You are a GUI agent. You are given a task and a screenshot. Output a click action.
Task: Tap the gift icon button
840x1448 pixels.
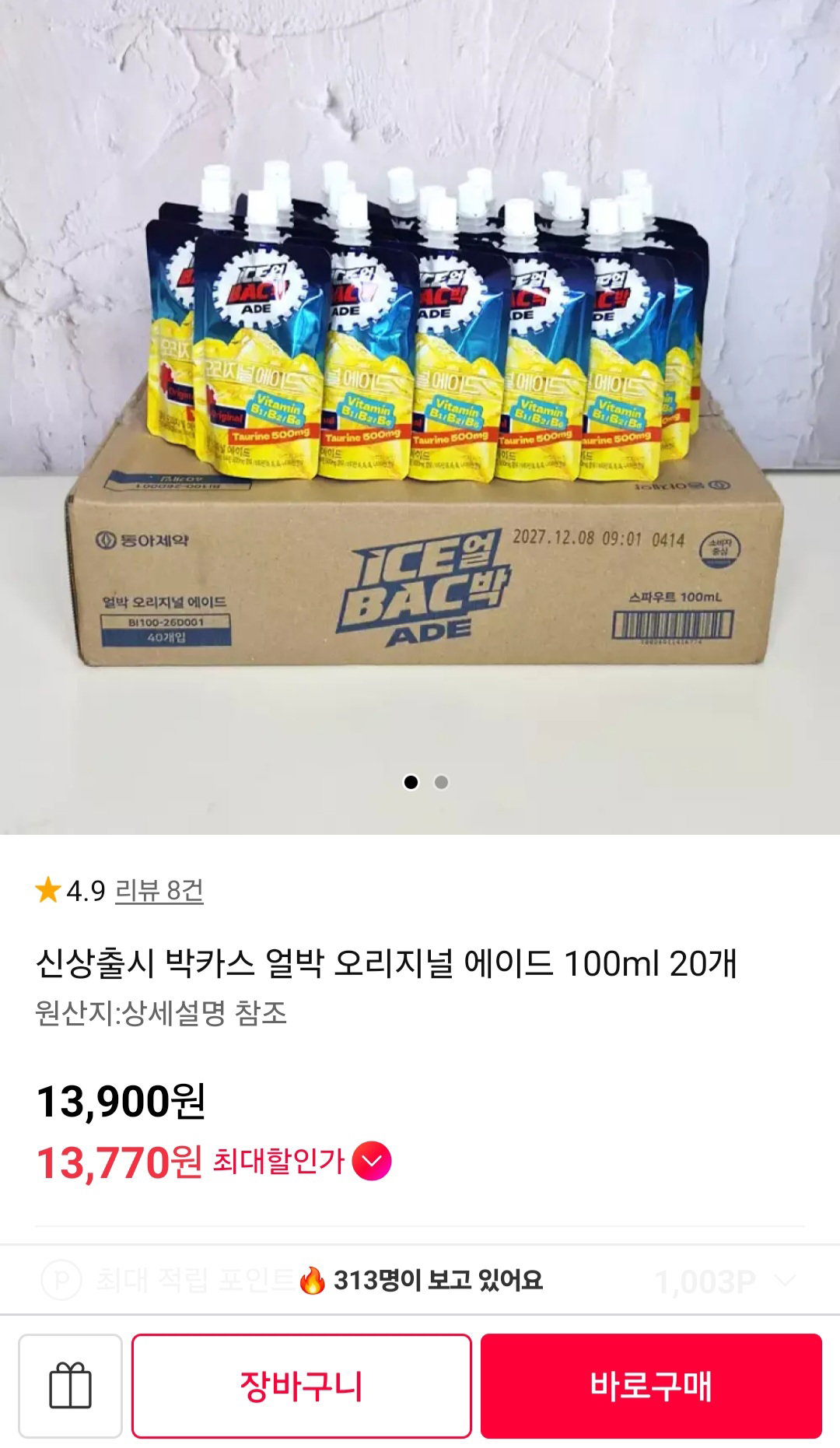(x=71, y=1386)
